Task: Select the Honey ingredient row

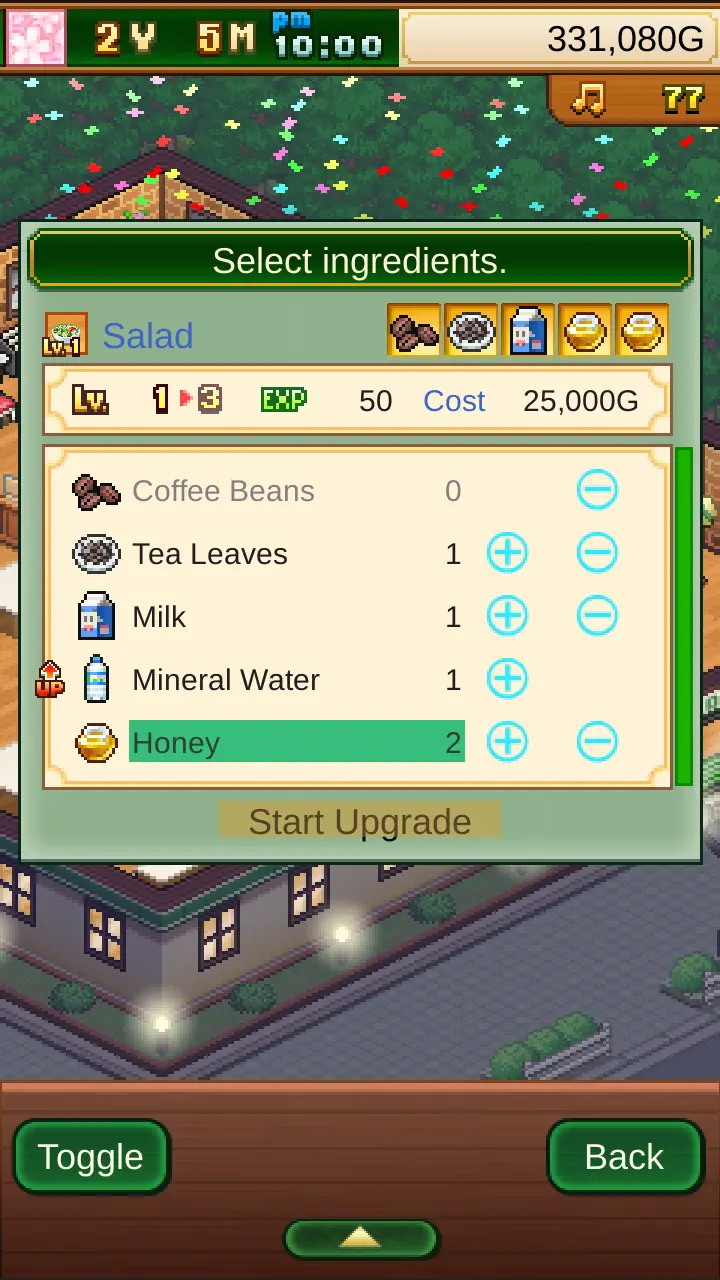Action: click(296, 742)
